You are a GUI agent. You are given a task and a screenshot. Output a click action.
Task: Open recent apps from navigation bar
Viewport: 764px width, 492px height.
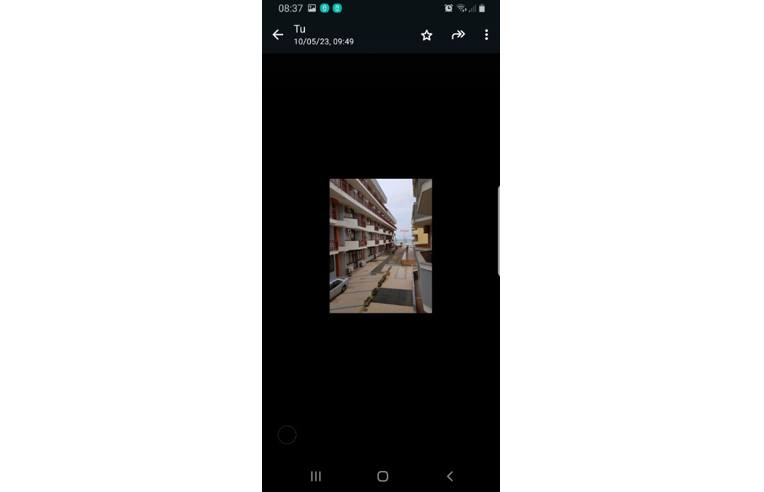[x=316, y=477]
